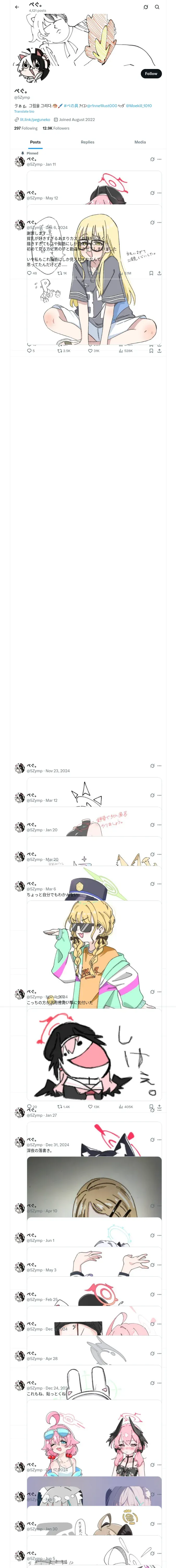Open the lit.link/peguneko link
The height and width of the screenshot is (1568, 176).
pyautogui.click(x=35, y=120)
